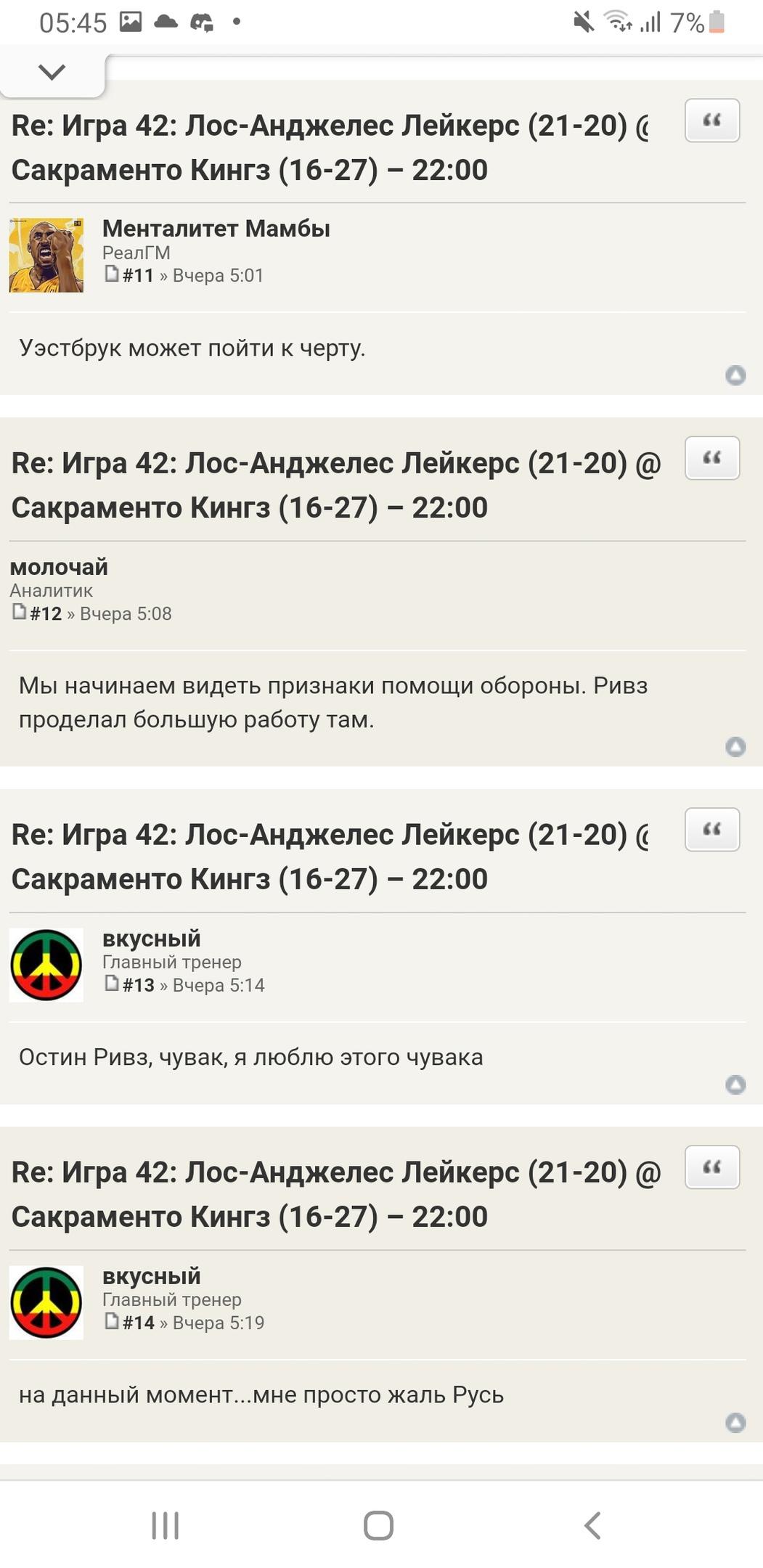Screen dimensions: 763x1568
Task: Open permalink icon for post #13
Action: click(111, 984)
